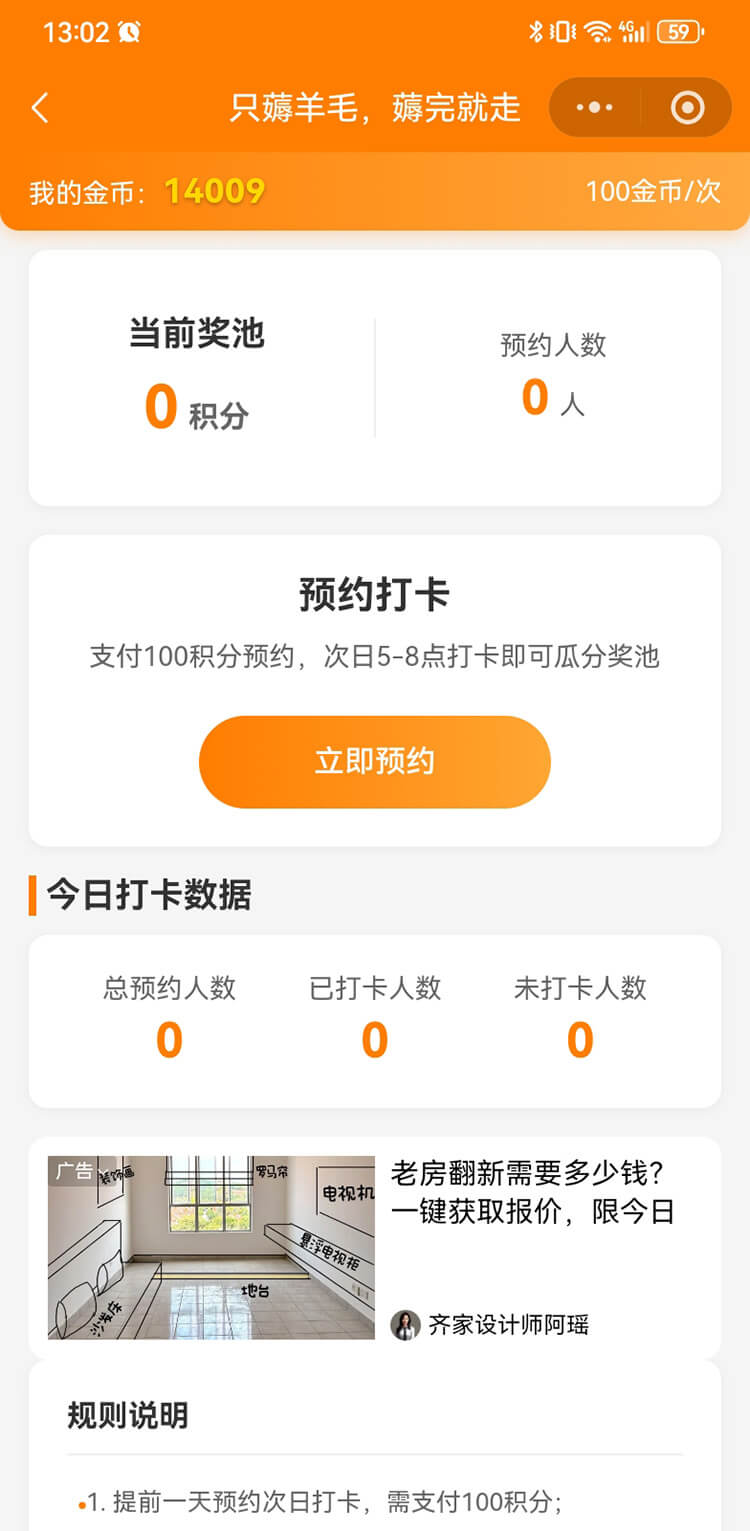Tap the 今日打卡数据 section header
Viewport: 750px width, 1531px height.
click(141, 895)
